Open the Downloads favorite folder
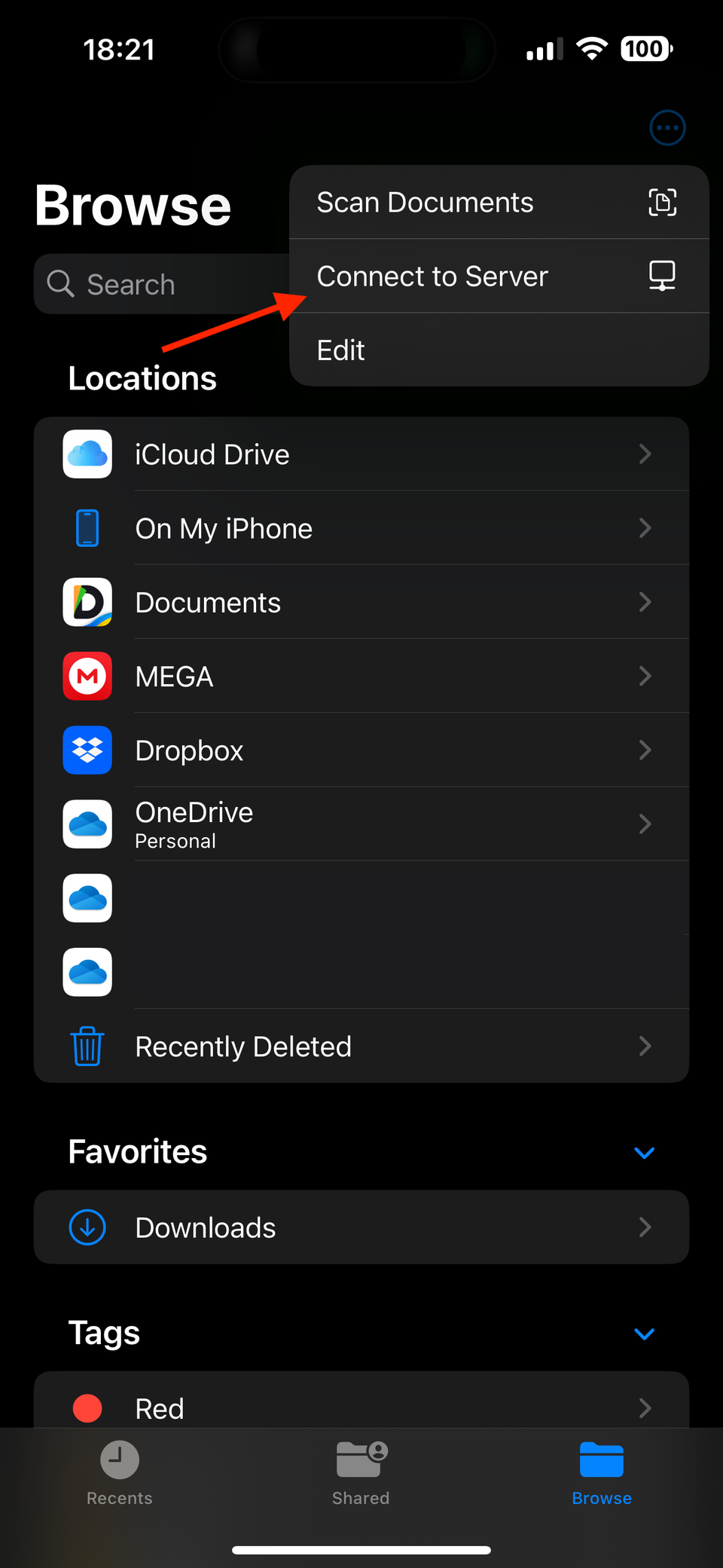723x1568 pixels. tap(361, 1227)
